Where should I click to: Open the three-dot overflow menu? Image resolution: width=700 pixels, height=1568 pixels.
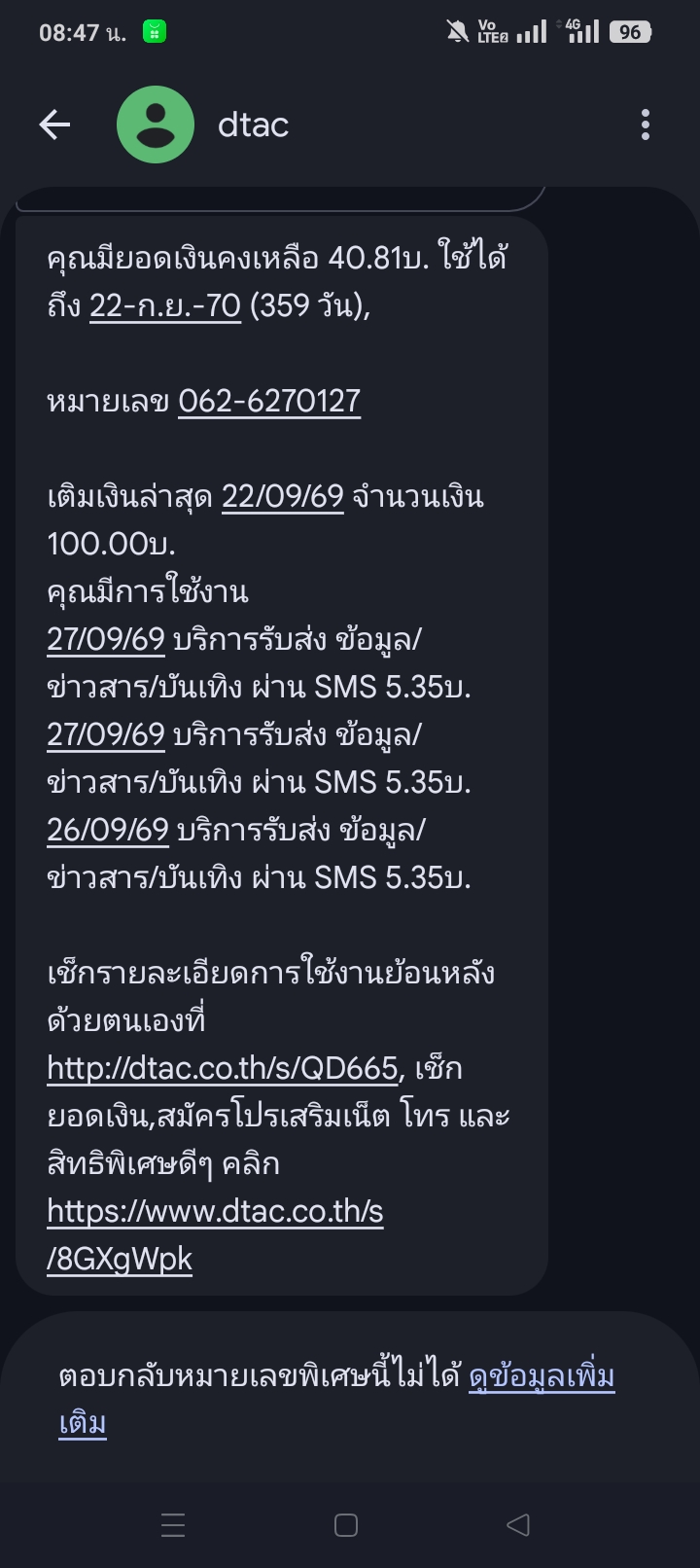[646, 125]
